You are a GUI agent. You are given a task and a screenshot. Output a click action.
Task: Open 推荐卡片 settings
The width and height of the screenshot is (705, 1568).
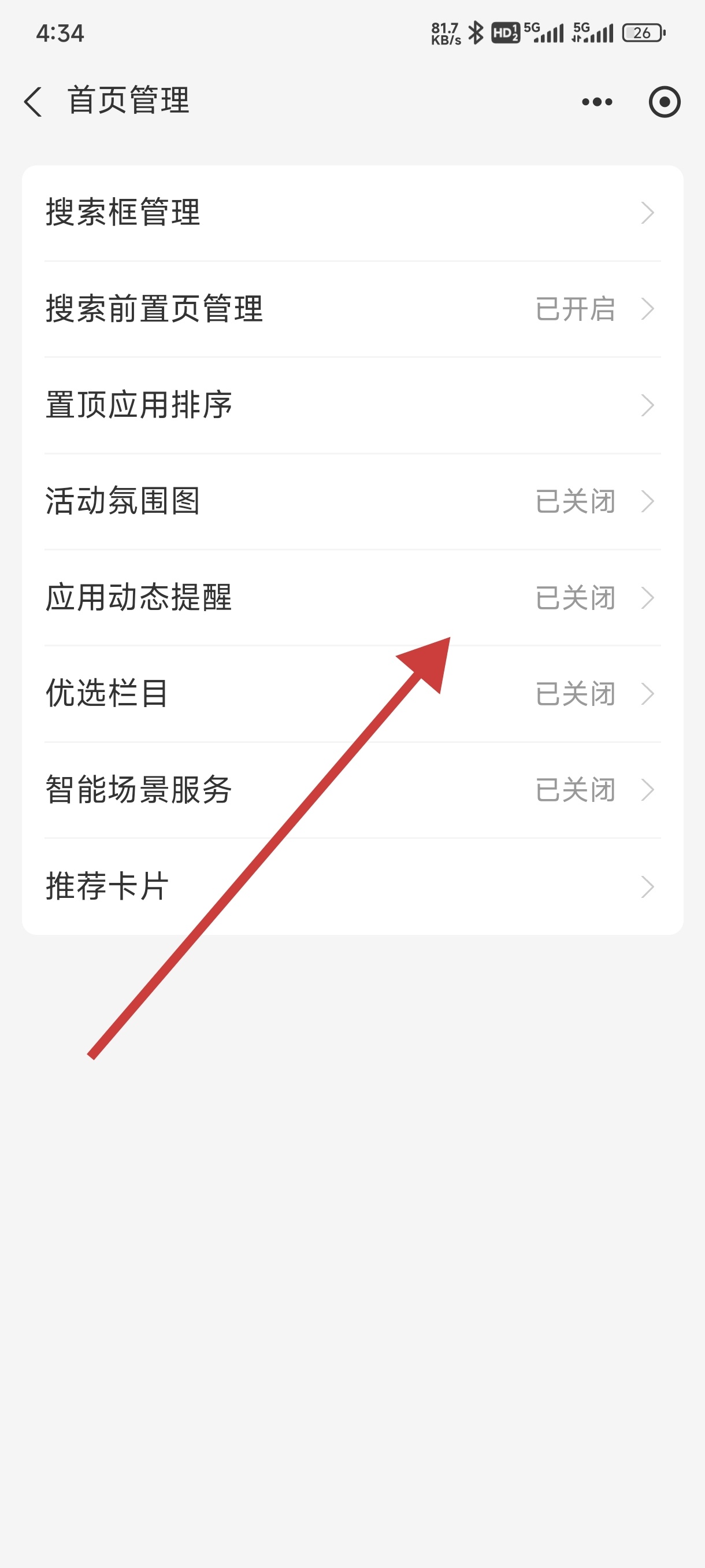352,887
